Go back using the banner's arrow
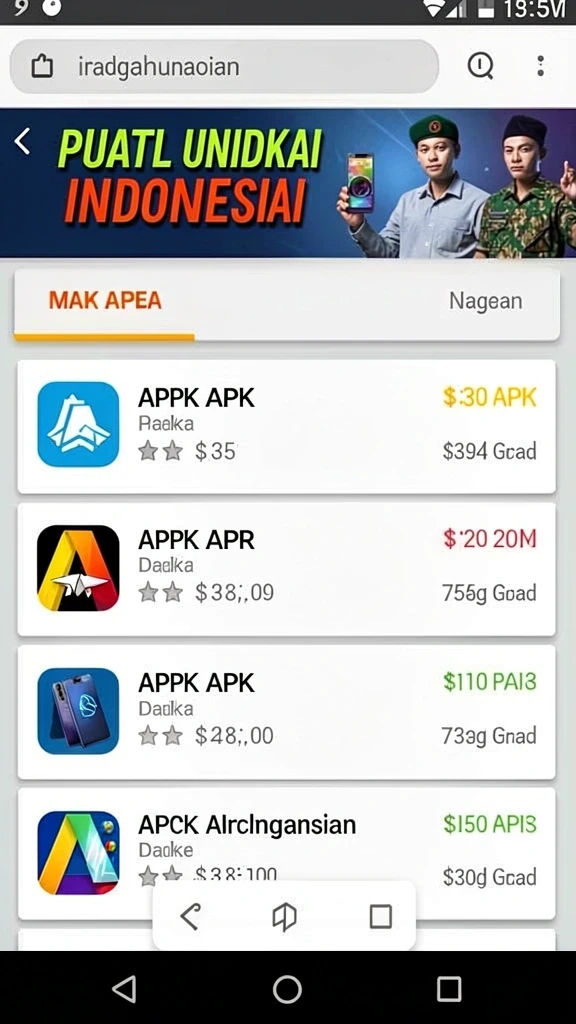This screenshot has width=576, height=1024. pos(22,141)
